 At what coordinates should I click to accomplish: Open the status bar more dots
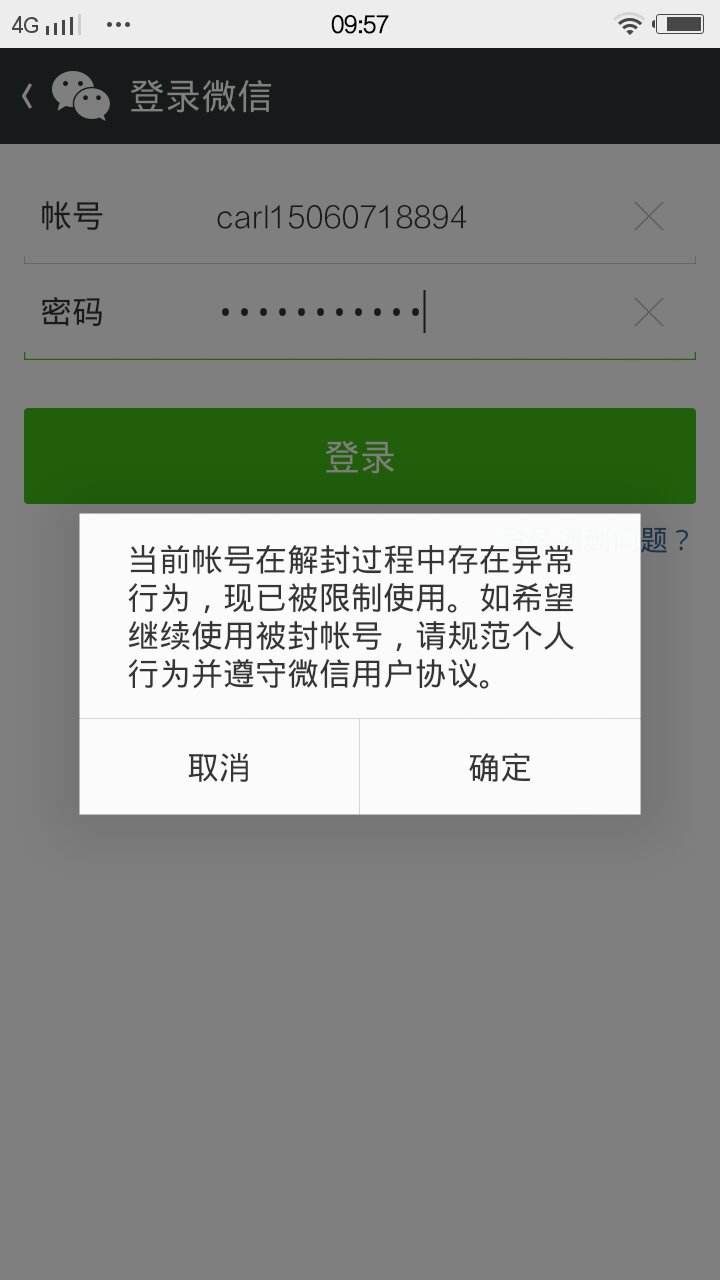point(118,24)
